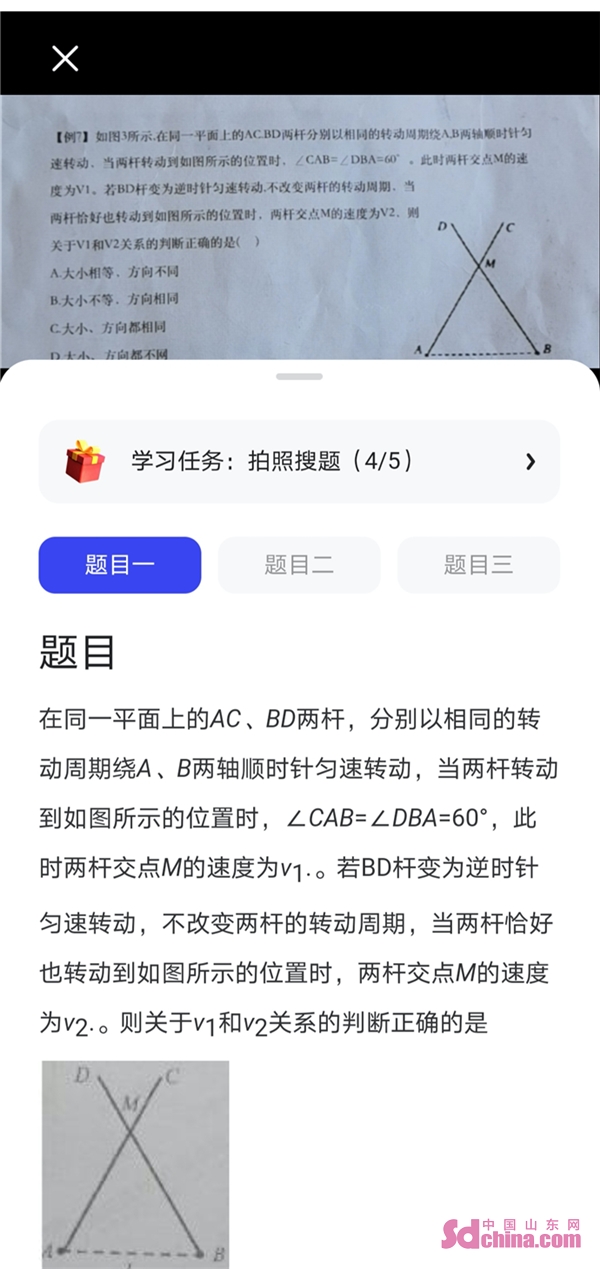Image resolution: width=600 pixels, height=1269 pixels.
Task: Close the photo search result screen
Action: (65, 58)
